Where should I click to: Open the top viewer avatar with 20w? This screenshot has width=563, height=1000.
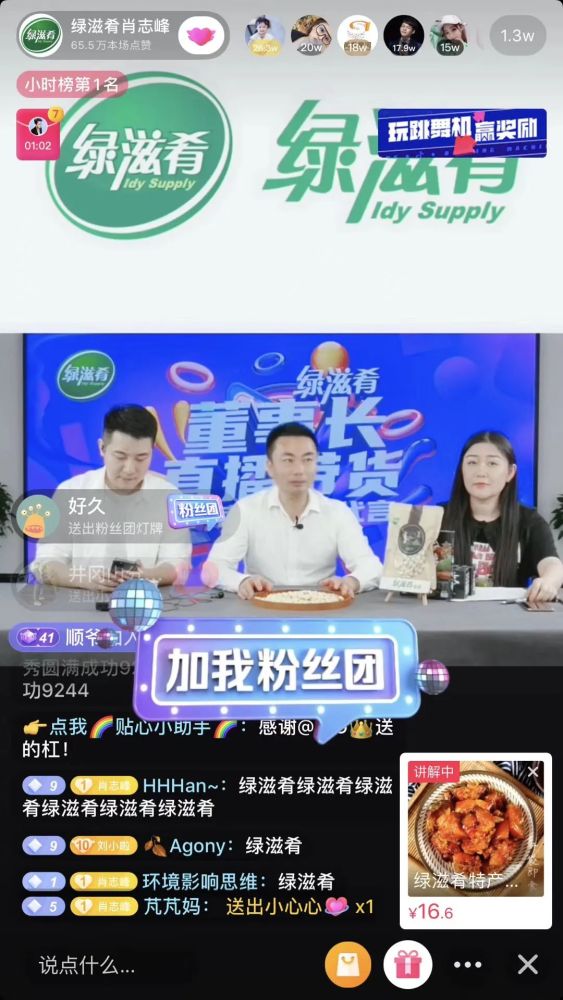311,35
